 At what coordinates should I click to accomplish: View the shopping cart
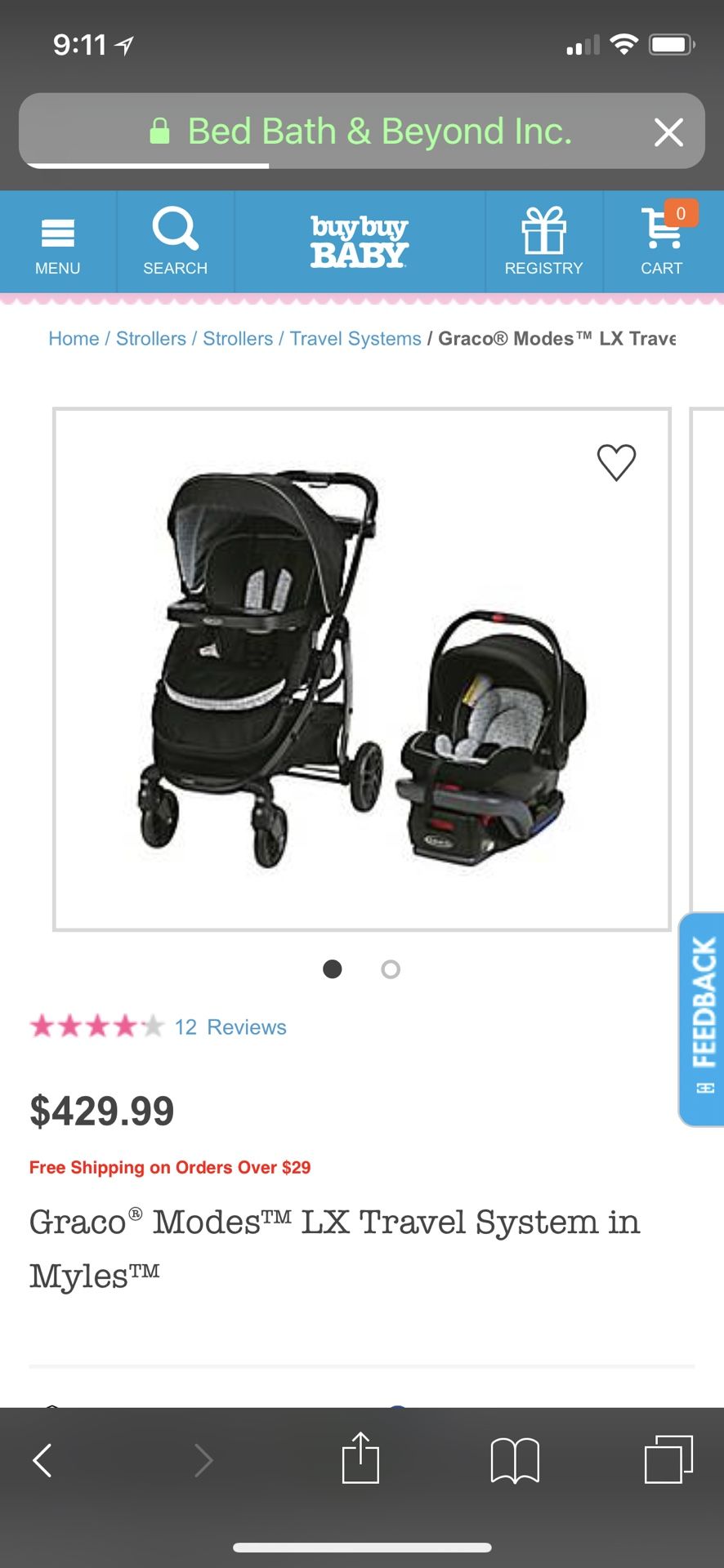[x=663, y=243]
